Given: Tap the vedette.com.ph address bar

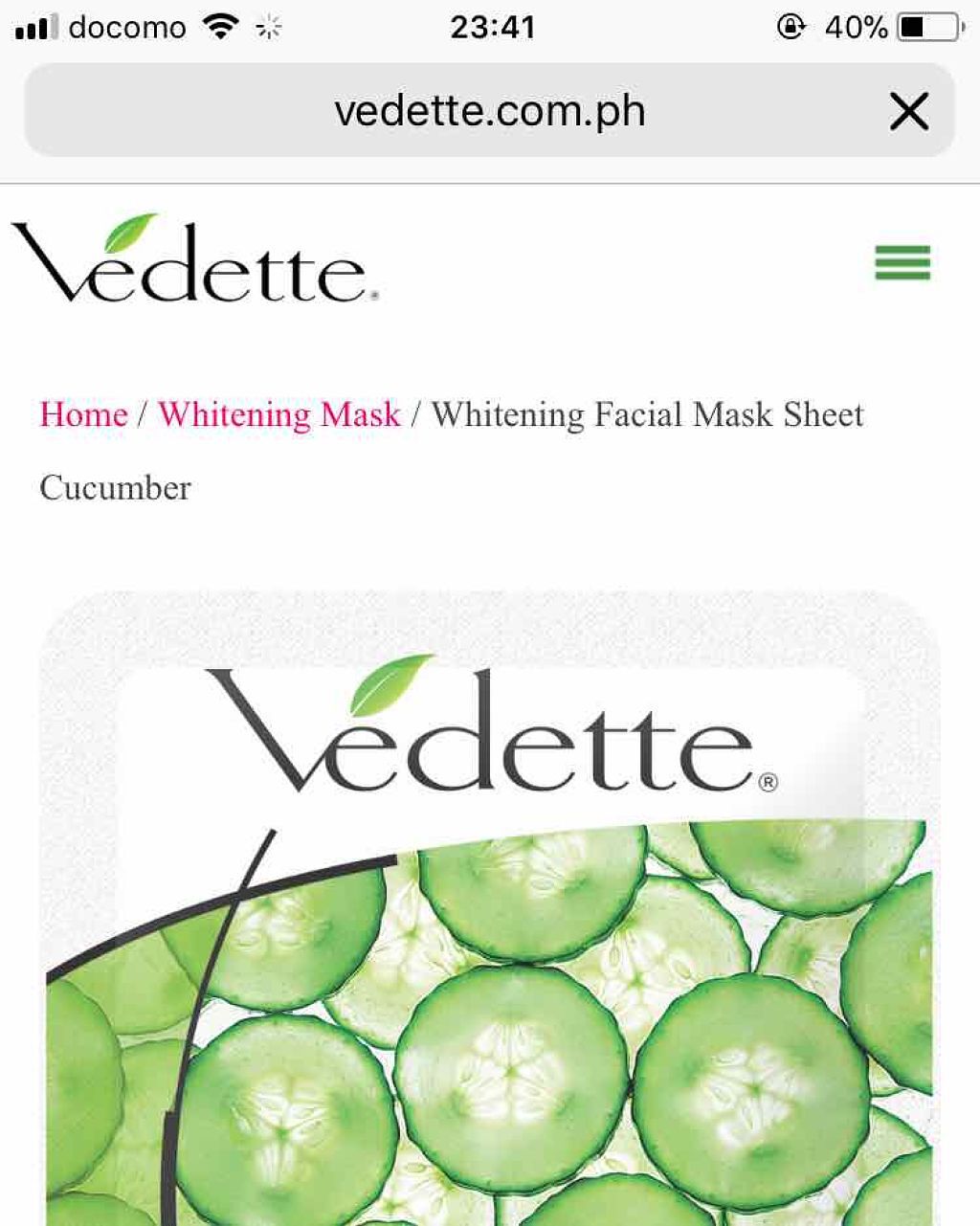Looking at the screenshot, I should pos(489,111).
